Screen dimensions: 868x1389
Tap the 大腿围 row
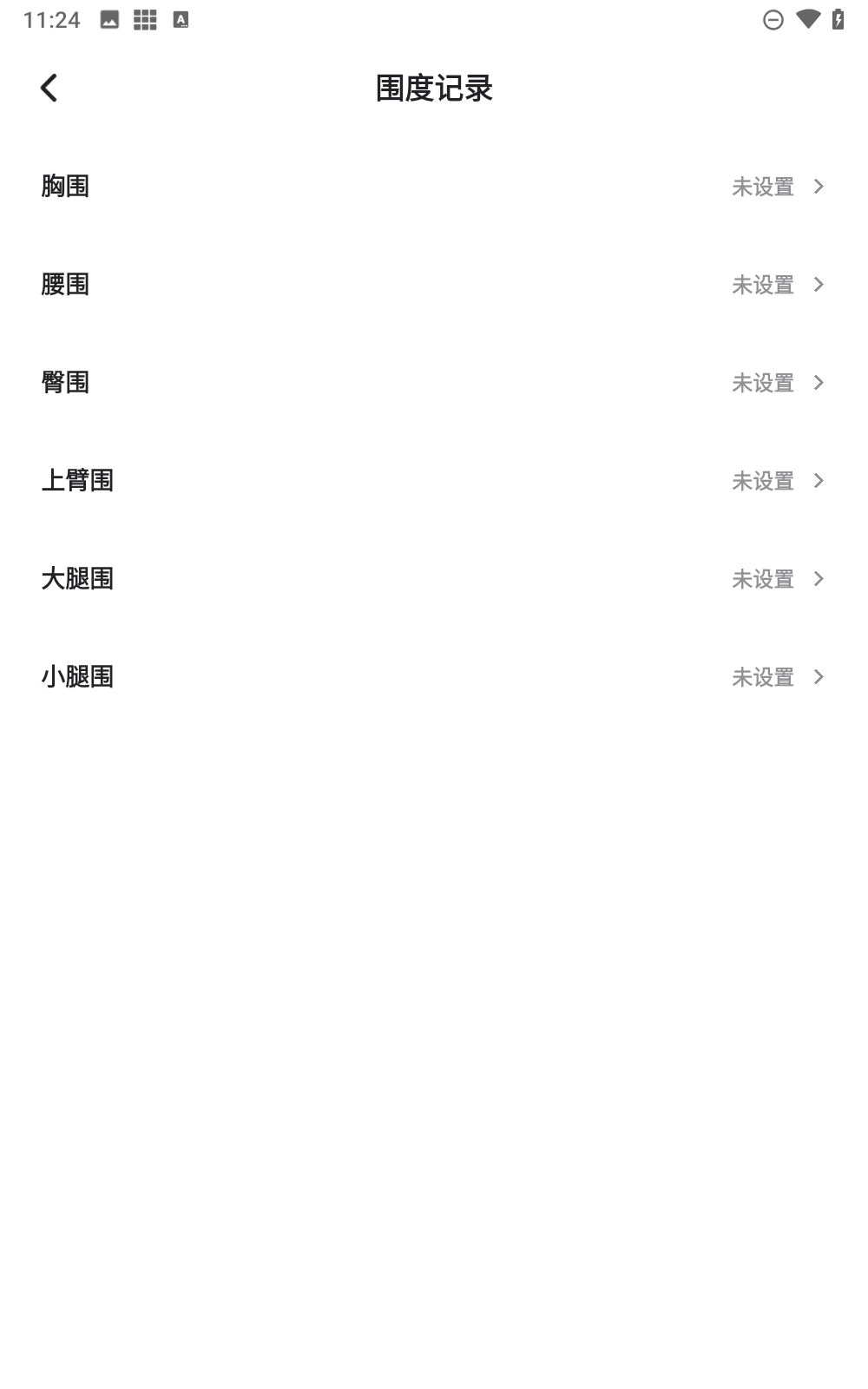coord(432,579)
